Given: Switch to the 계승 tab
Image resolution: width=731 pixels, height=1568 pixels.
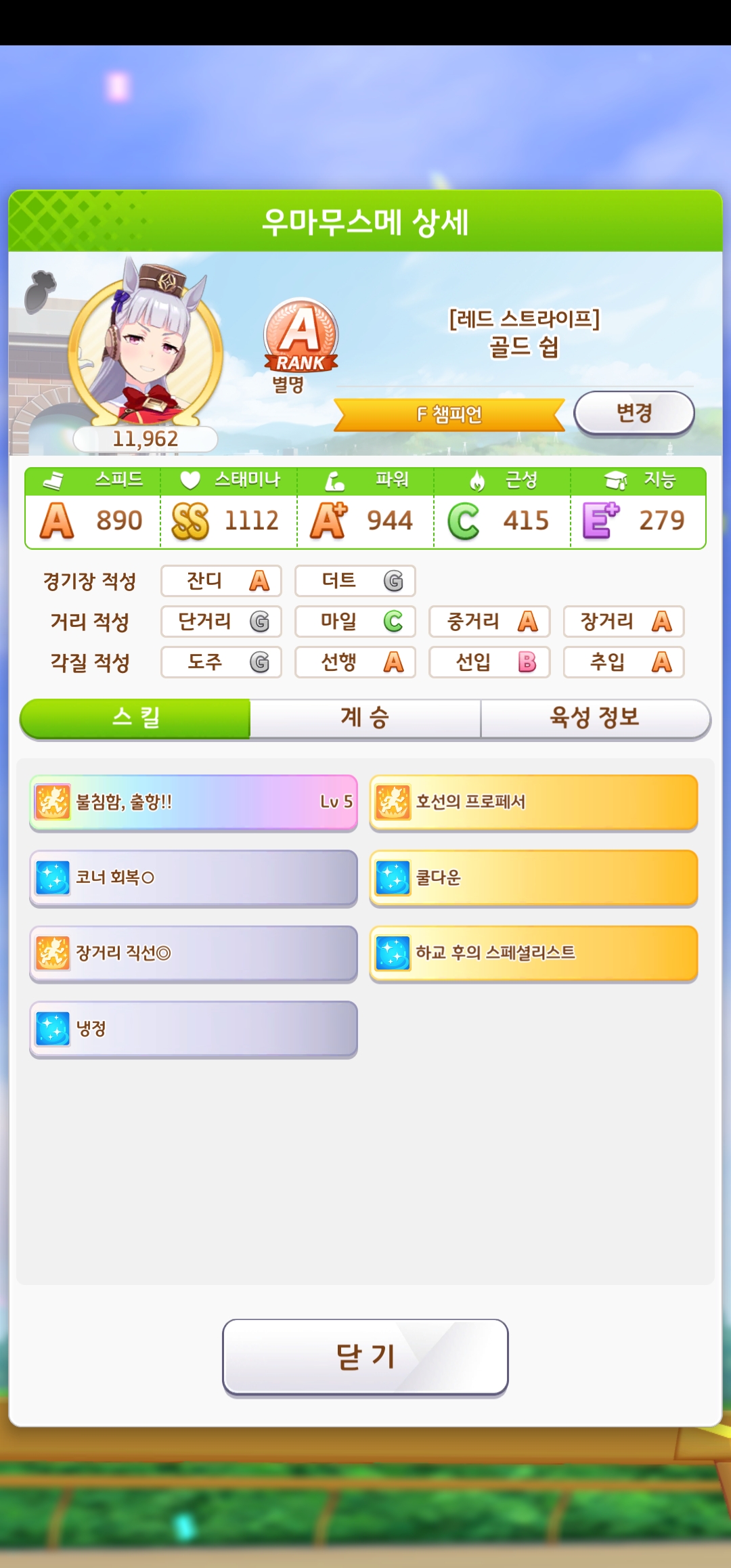Looking at the screenshot, I should point(365,718).
